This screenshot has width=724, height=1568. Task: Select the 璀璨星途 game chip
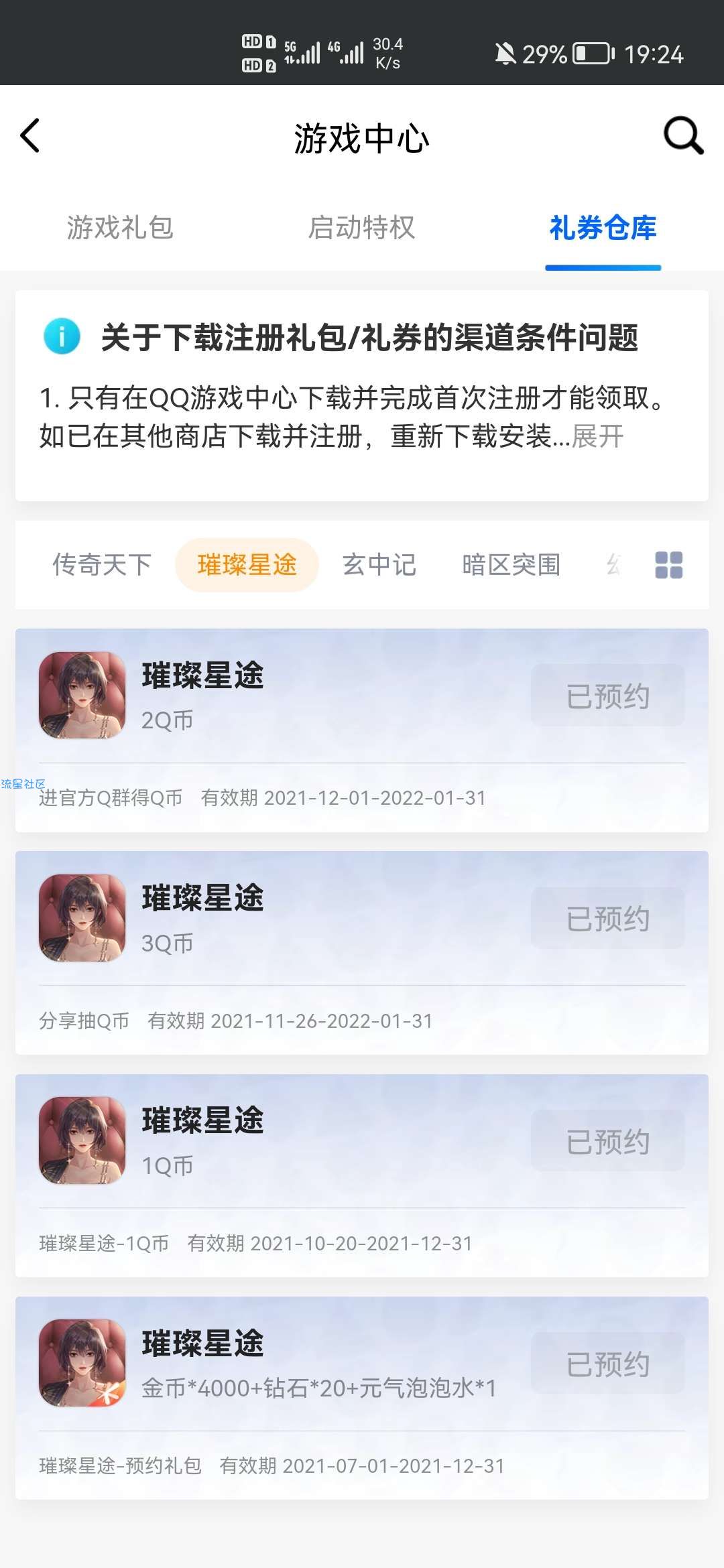[247, 565]
